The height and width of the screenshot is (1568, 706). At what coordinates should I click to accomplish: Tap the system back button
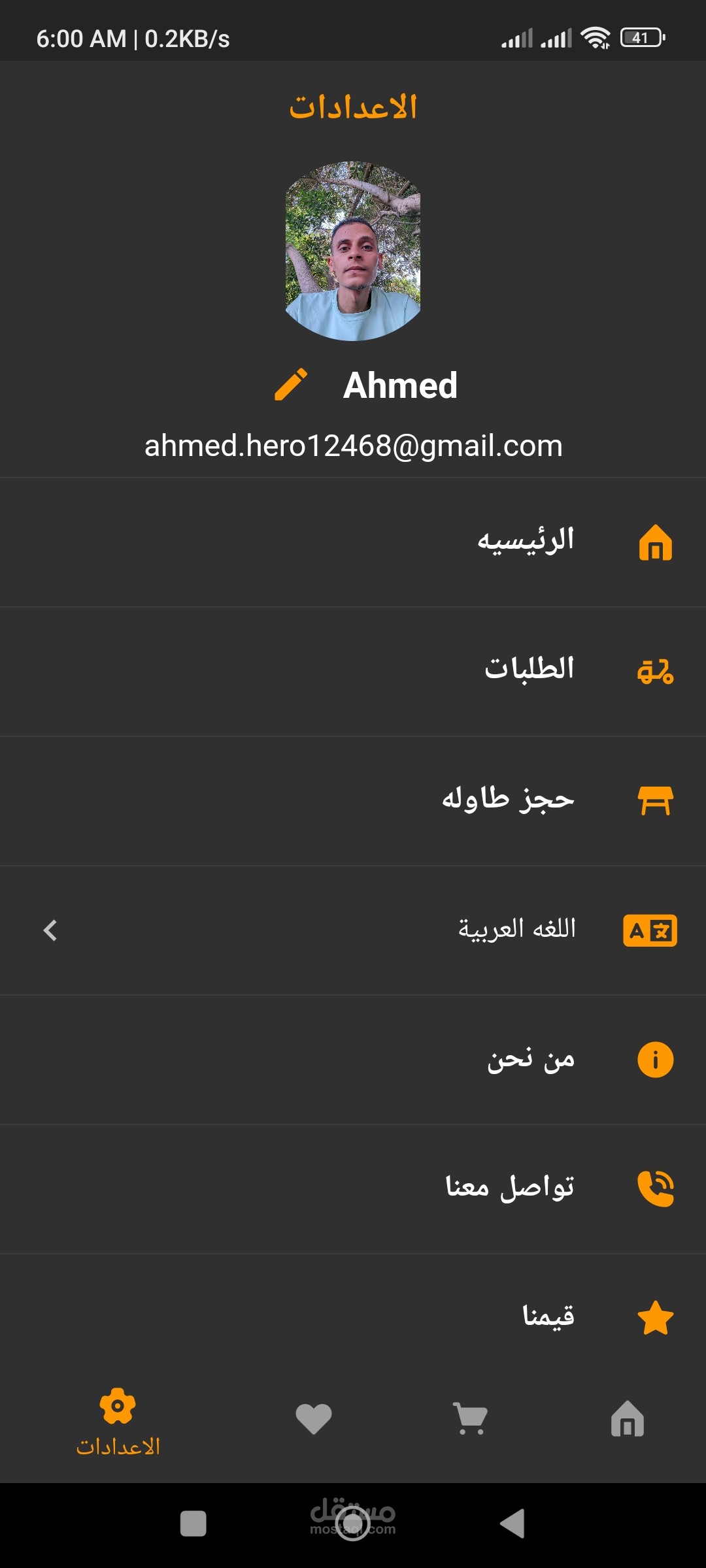coord(513,1524)
